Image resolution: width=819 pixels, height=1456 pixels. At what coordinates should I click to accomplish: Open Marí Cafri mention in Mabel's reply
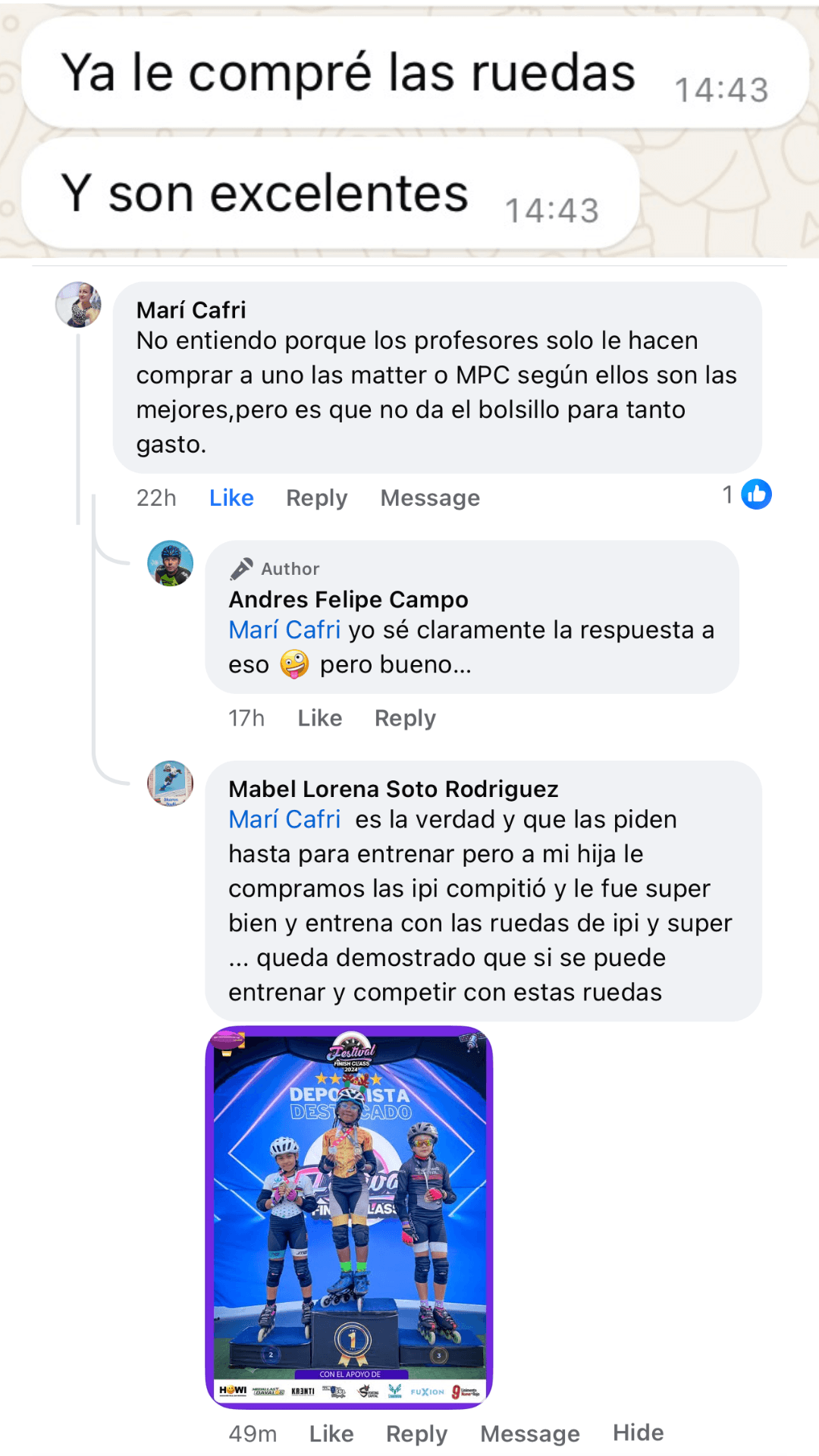(284, 820)
